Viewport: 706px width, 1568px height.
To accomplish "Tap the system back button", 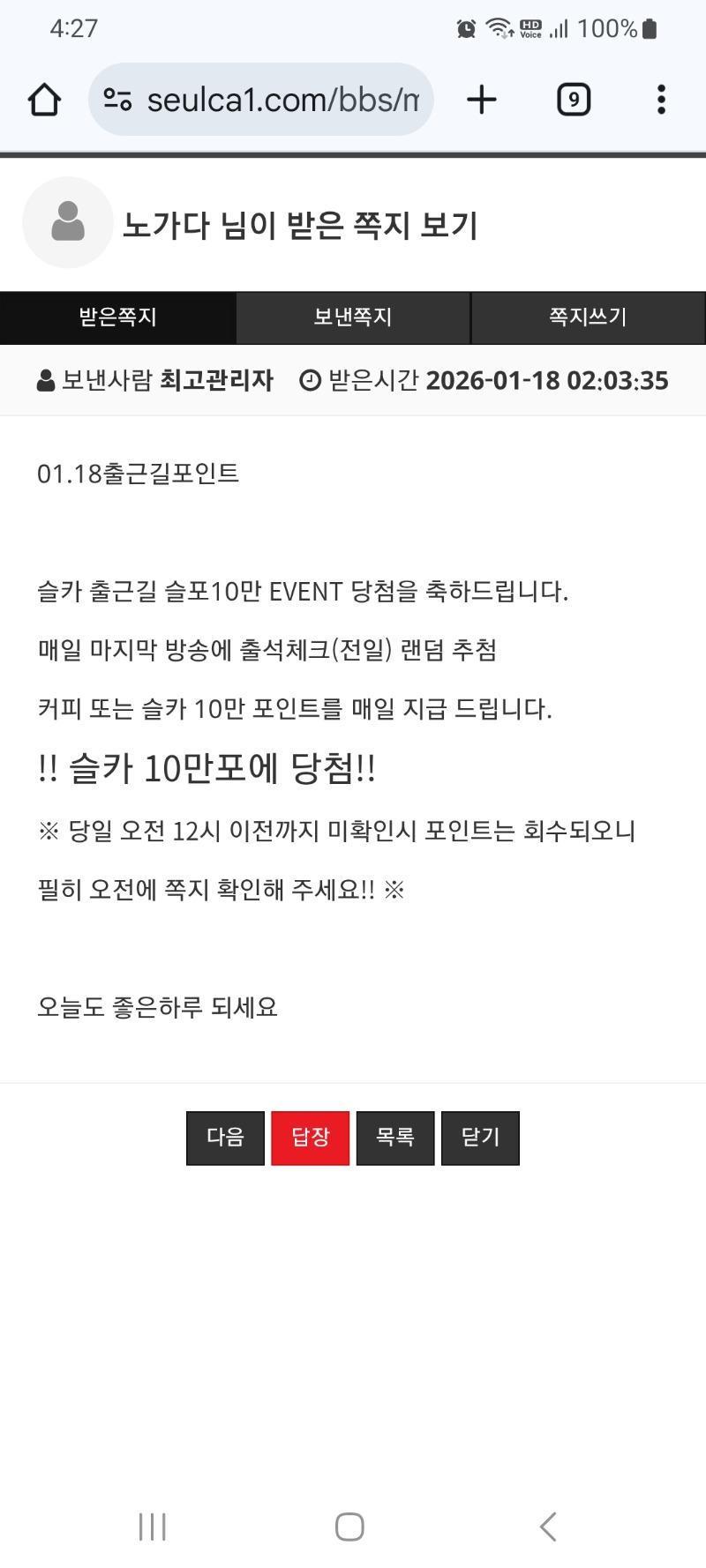I will click(x=548, y=1527).
